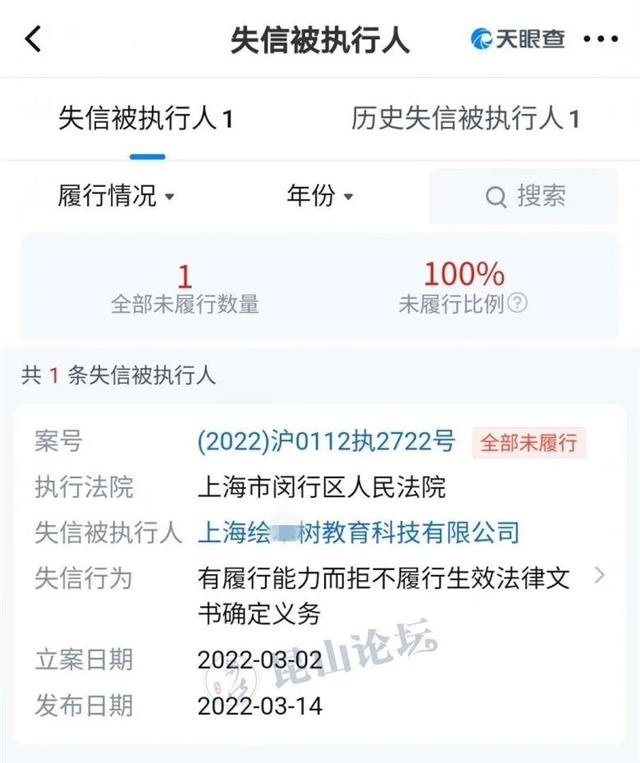Screen dimensions: 640x763
Task: Select the 失信被执行人 tab
Action: pos(146,120)
